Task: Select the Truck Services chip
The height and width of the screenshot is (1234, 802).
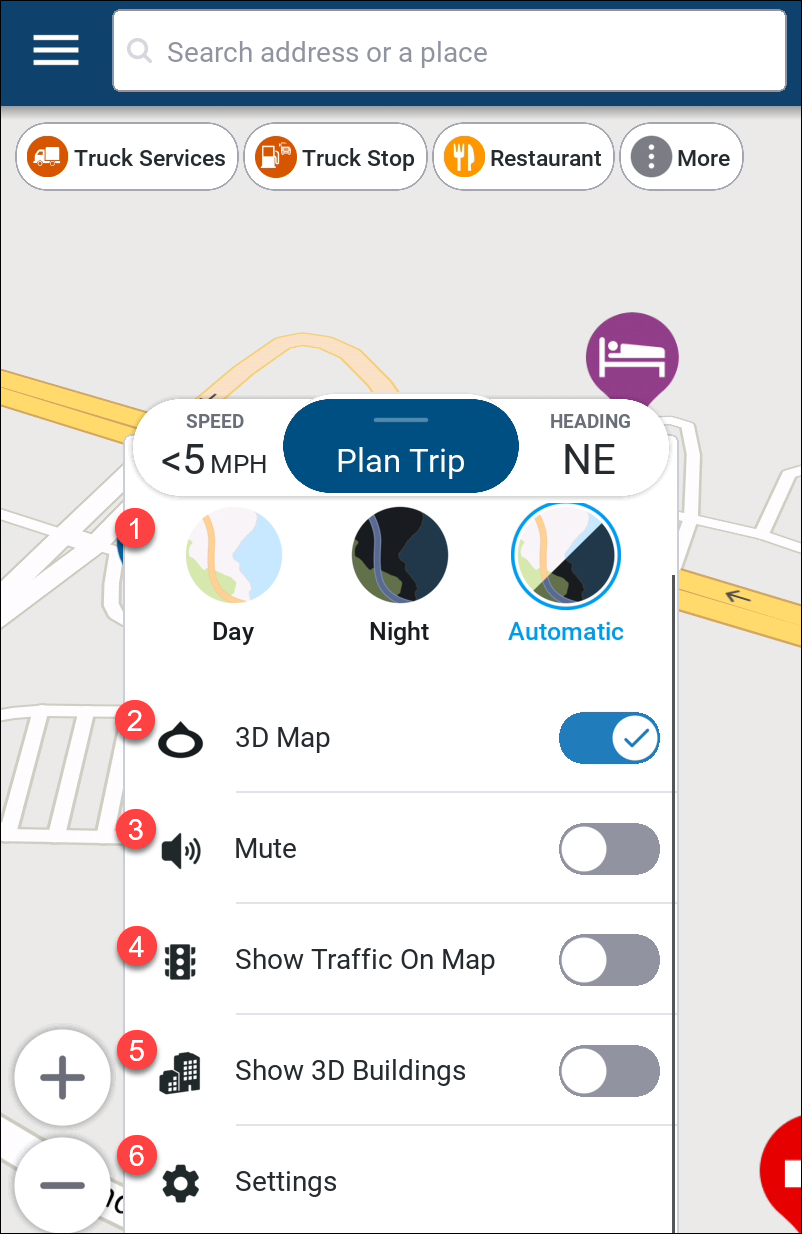Action: (x=127, y=158)
